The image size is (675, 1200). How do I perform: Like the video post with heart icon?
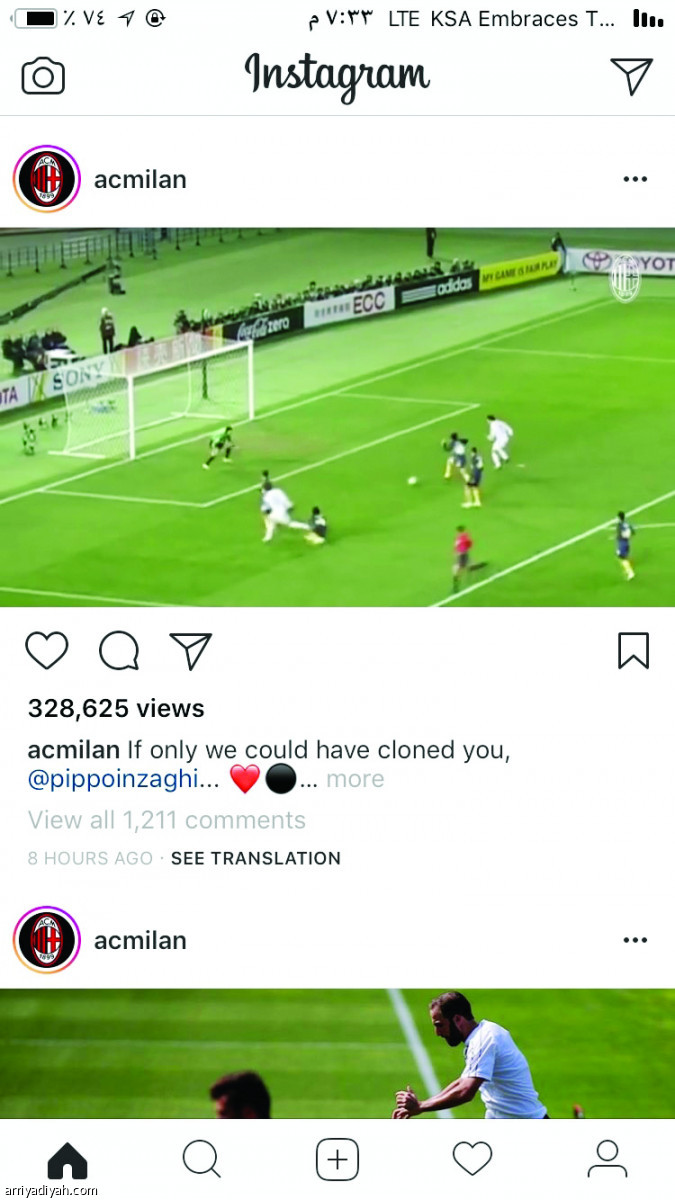tap(47, 651)
